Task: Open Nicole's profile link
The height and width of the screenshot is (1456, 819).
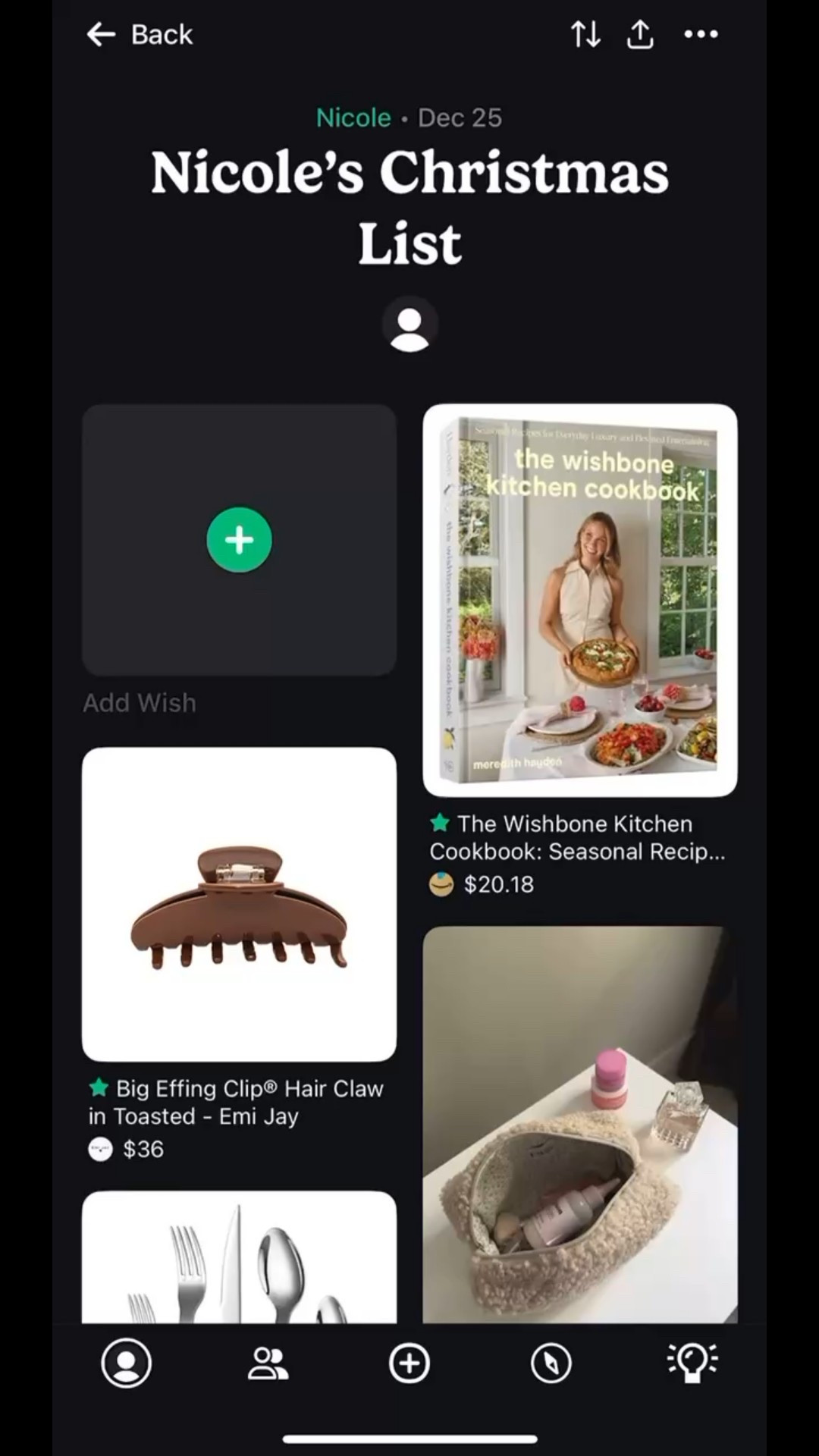Action: coord(353,118)
